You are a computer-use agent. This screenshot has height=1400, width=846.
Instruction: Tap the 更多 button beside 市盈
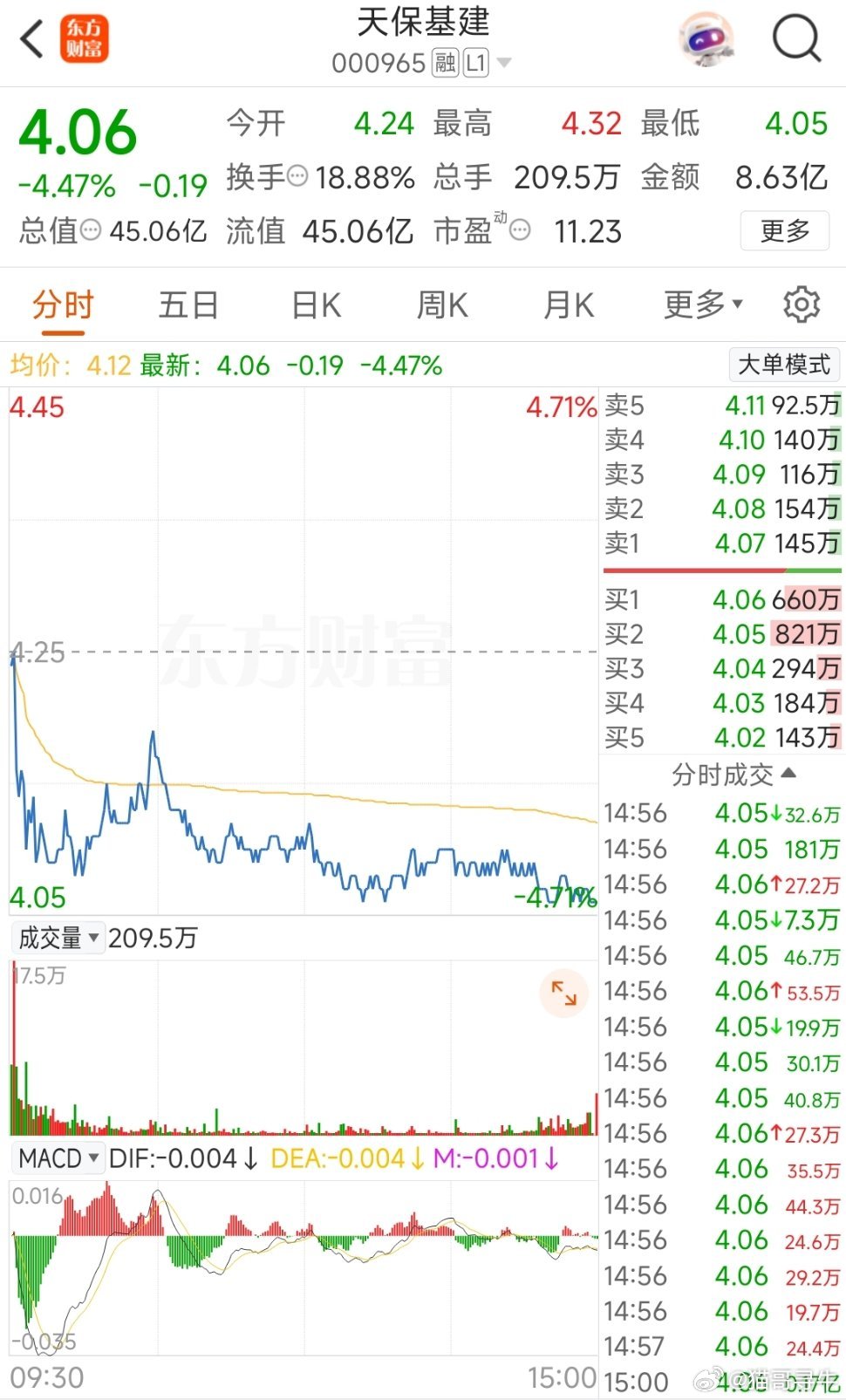click(785, 231)
